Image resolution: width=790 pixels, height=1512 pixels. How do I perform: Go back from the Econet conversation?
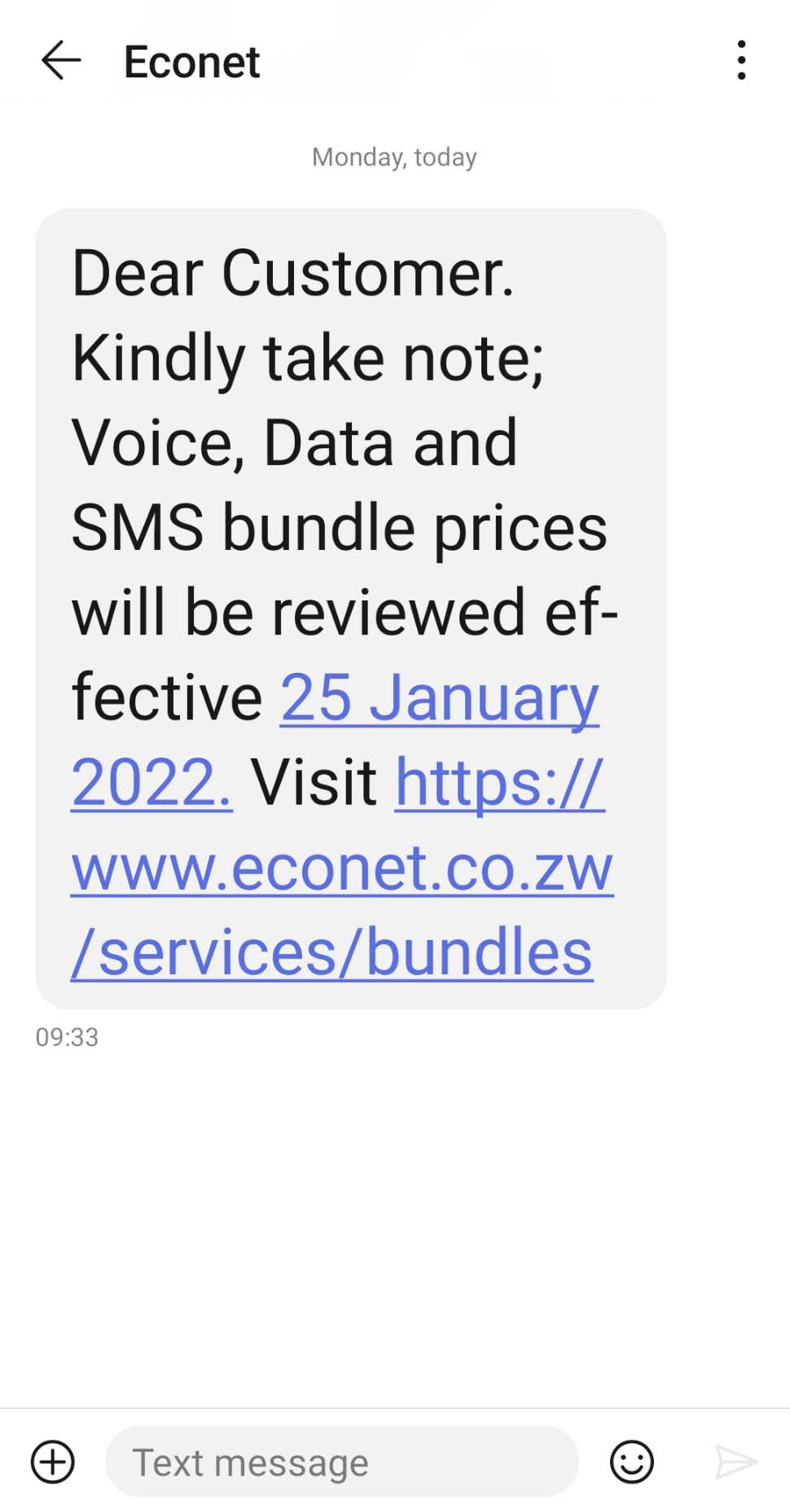tap(61, 61)
